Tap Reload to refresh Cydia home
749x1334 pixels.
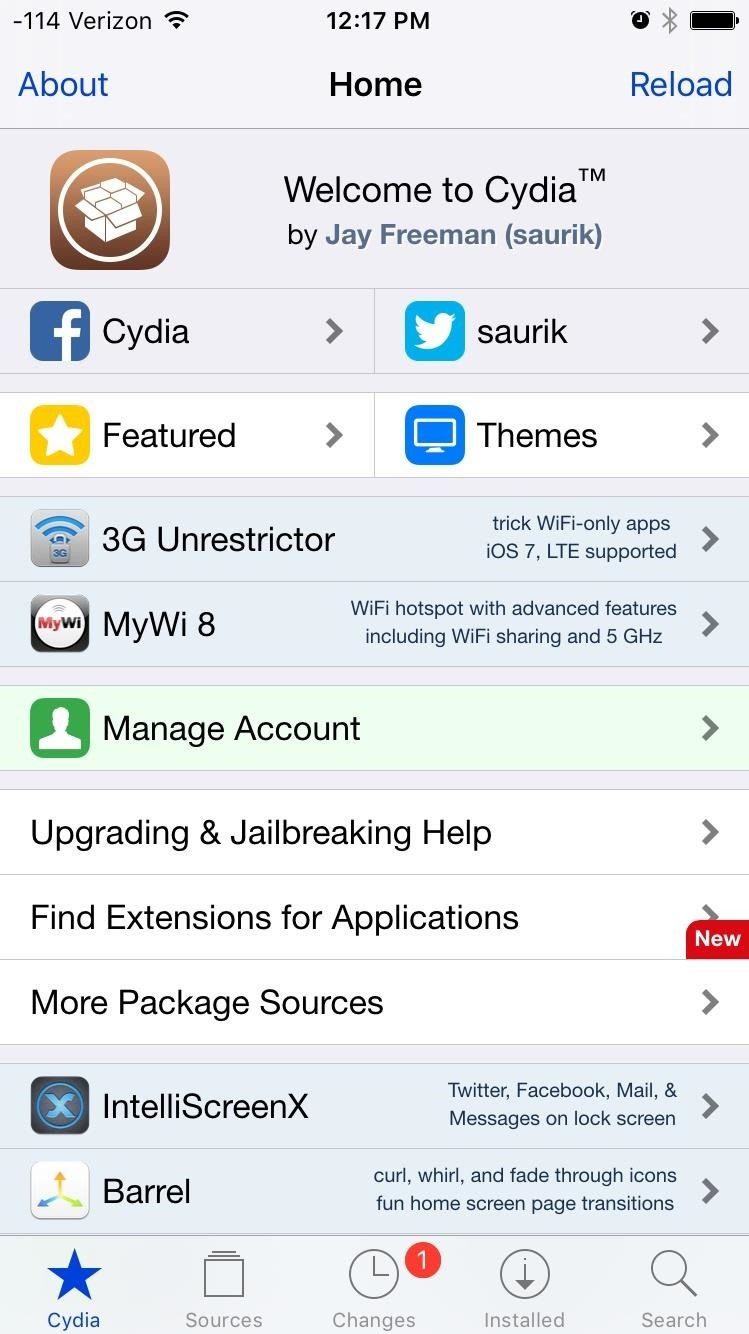click(x=681, y=84)
